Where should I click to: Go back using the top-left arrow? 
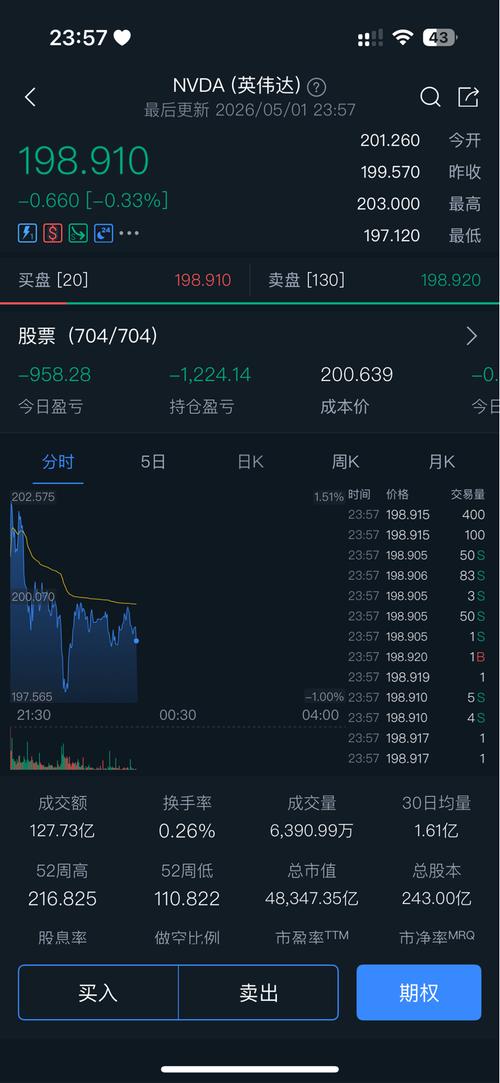coord(30,97)
